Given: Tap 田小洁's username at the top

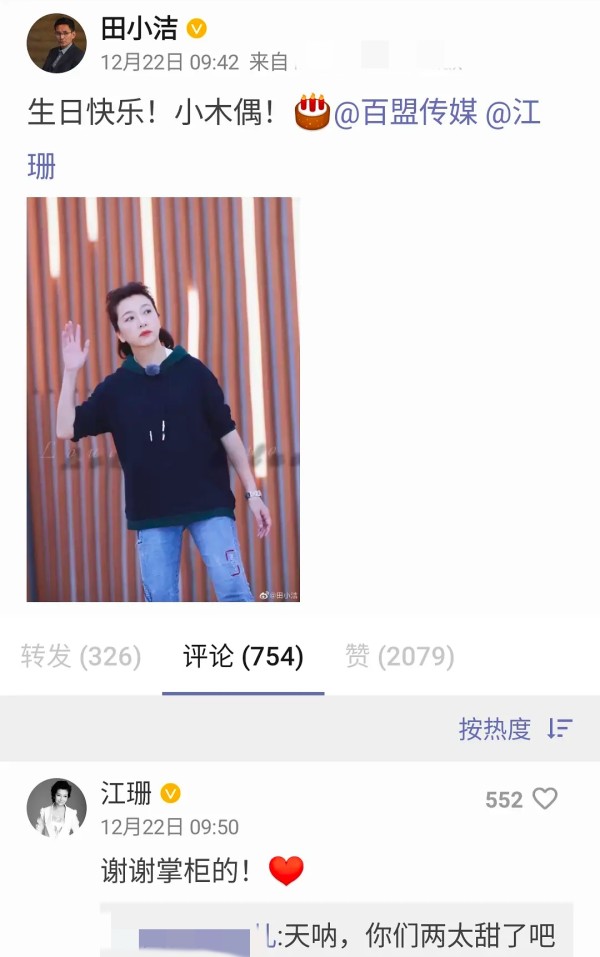Looking at the screenshot, I should click(138, 28).
